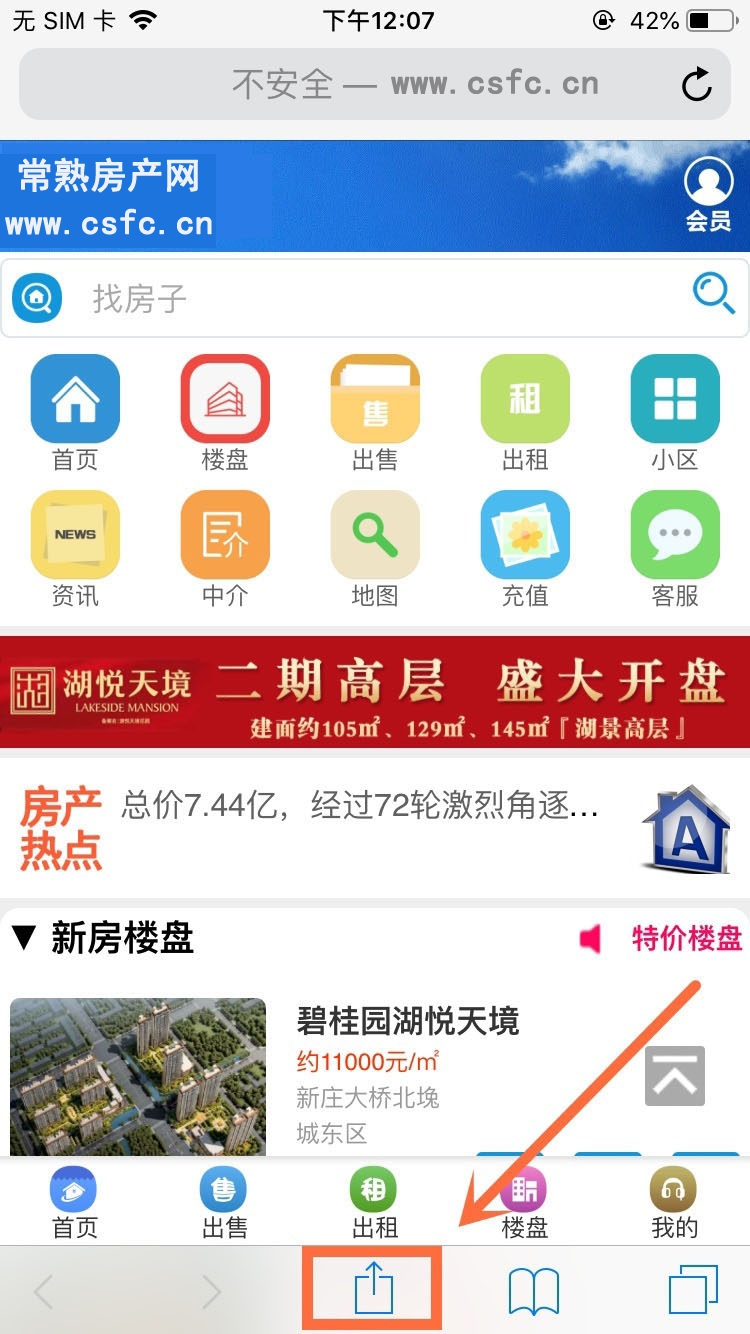750x1334 pixels.
Task: Open 楼盘 in the icon grid
Action: 225,412
